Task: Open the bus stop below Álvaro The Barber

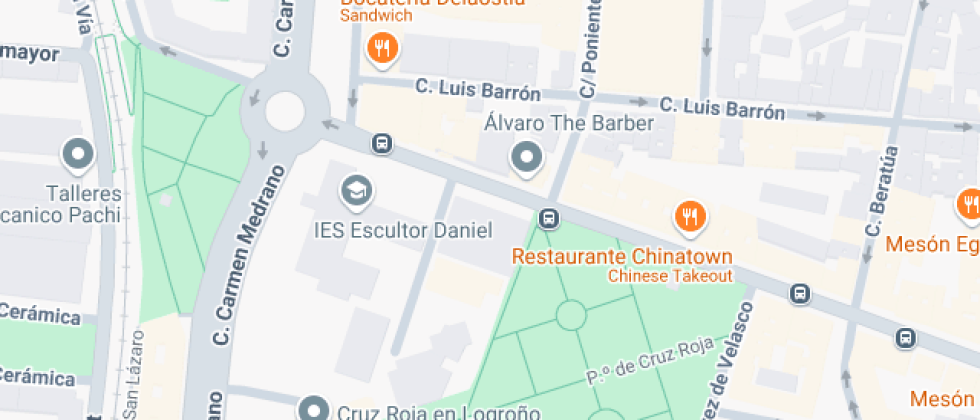Action: point(548,218)
